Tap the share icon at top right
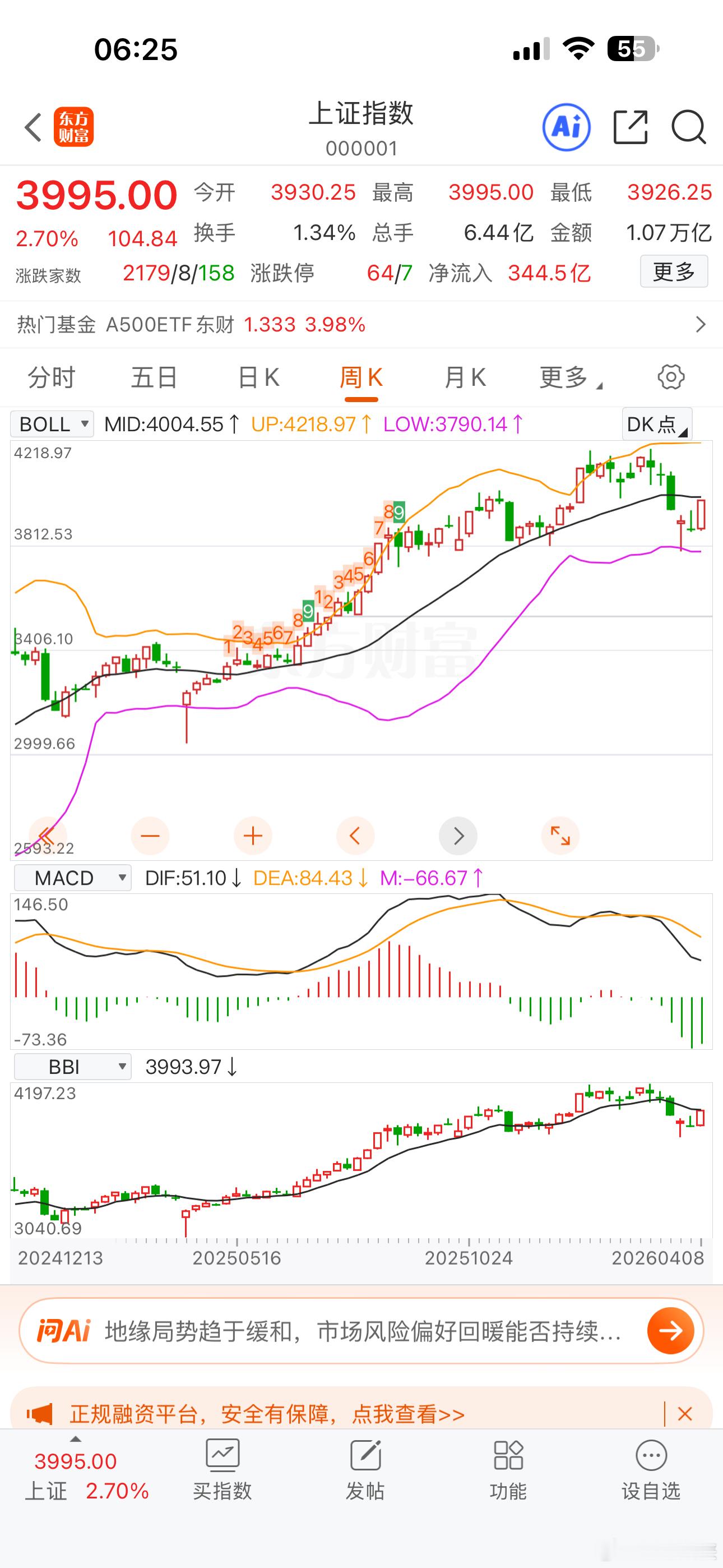This screenshot has height=1568, width=723. (629, 127)
